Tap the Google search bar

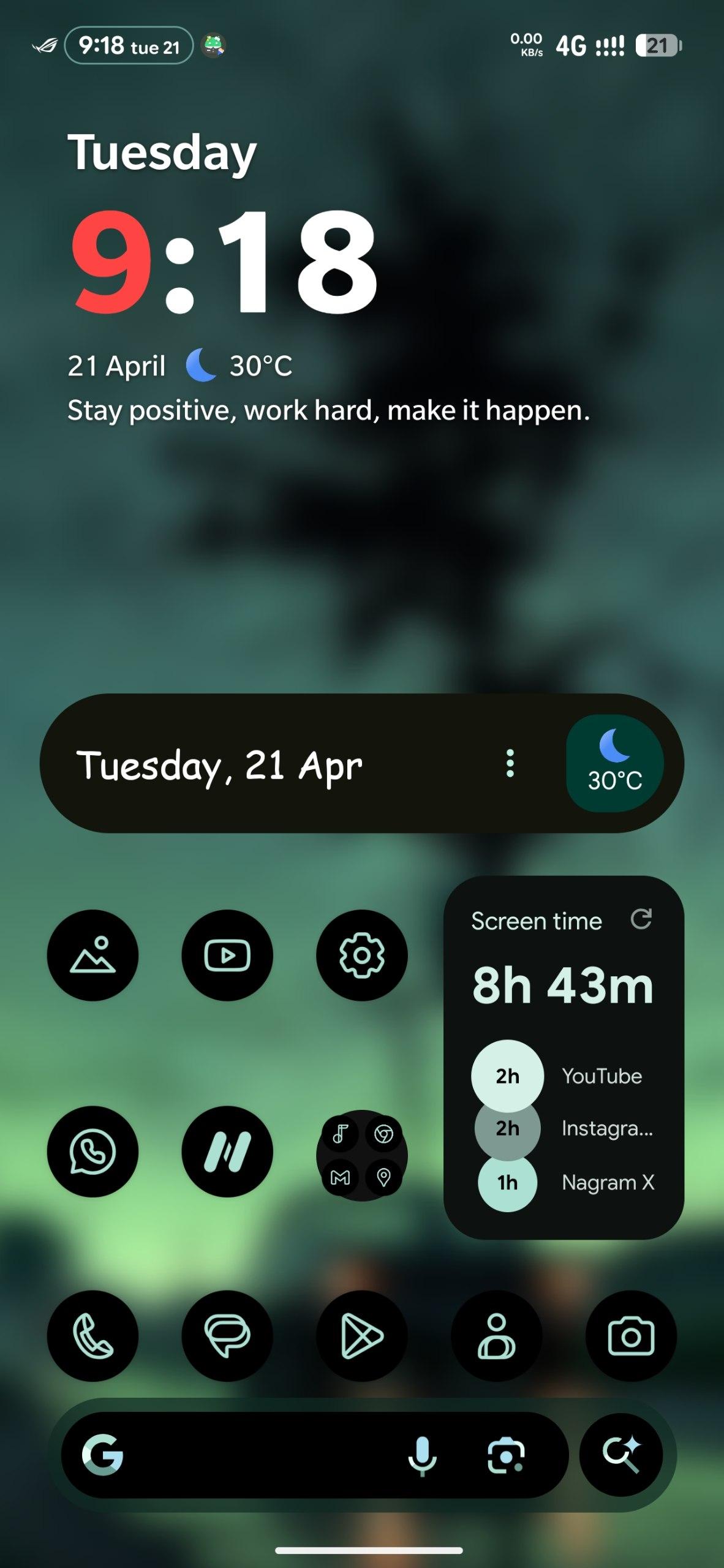245,1455
